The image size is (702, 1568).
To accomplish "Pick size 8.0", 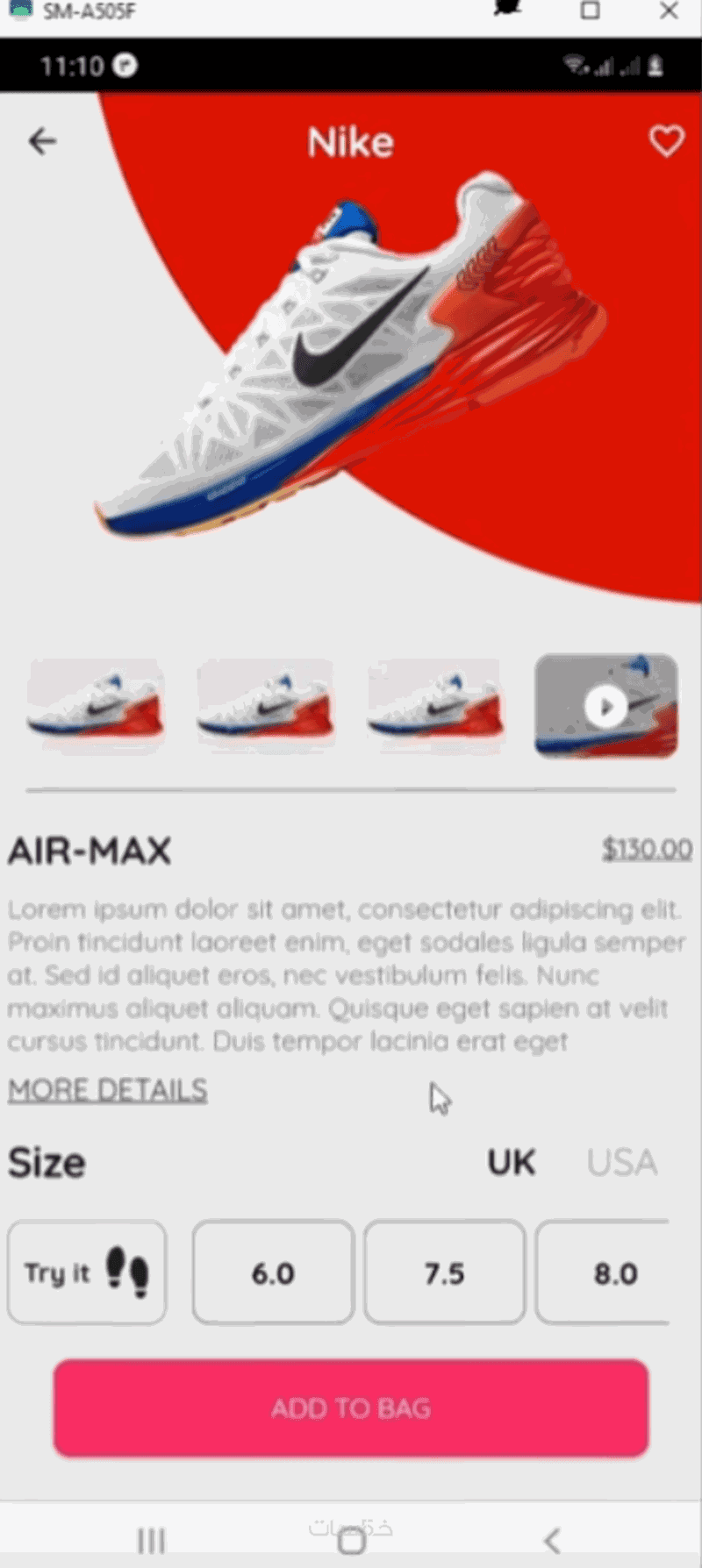I will (612, 1272).
